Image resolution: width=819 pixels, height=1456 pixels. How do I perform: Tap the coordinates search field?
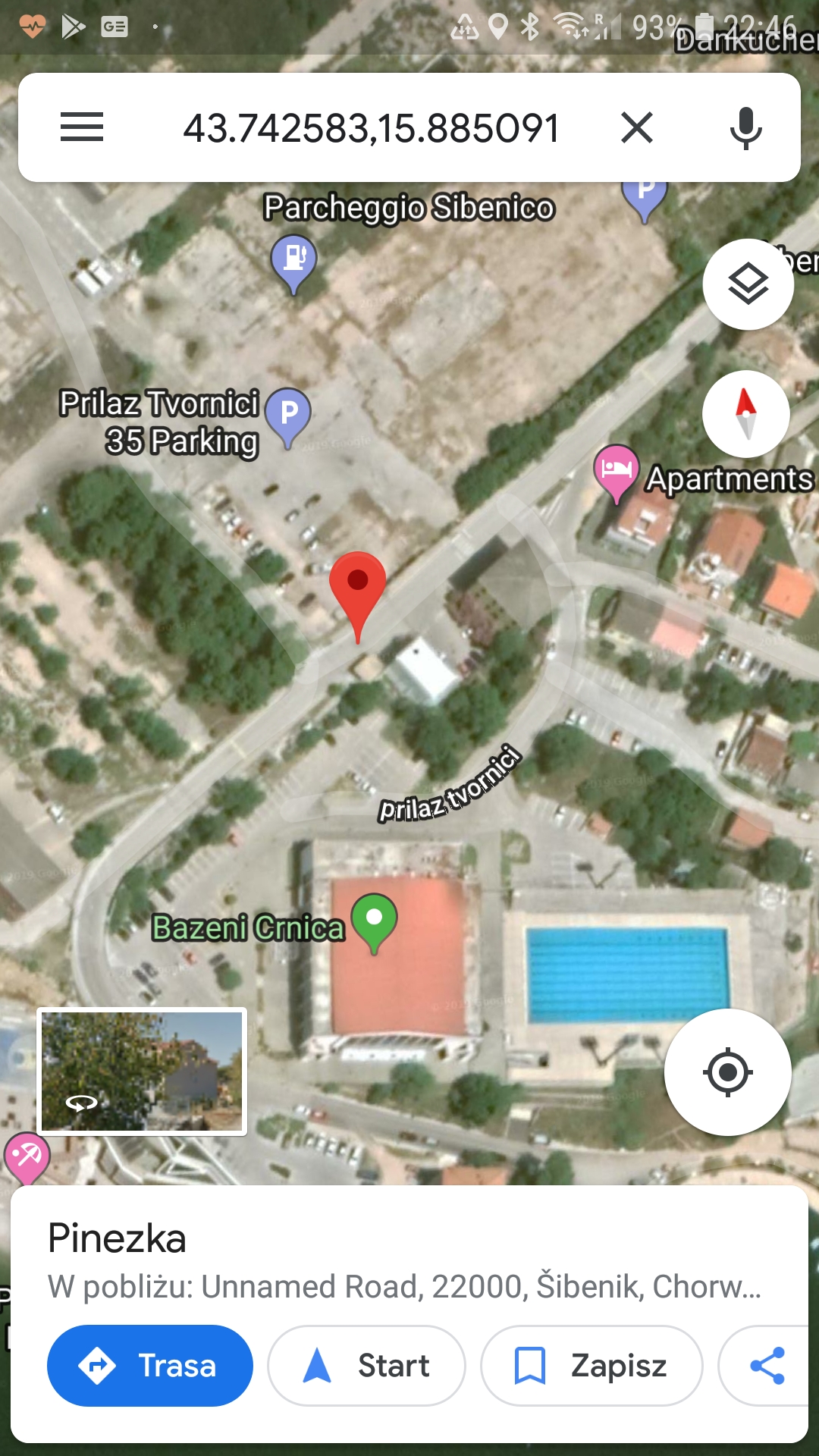(371, 127)
